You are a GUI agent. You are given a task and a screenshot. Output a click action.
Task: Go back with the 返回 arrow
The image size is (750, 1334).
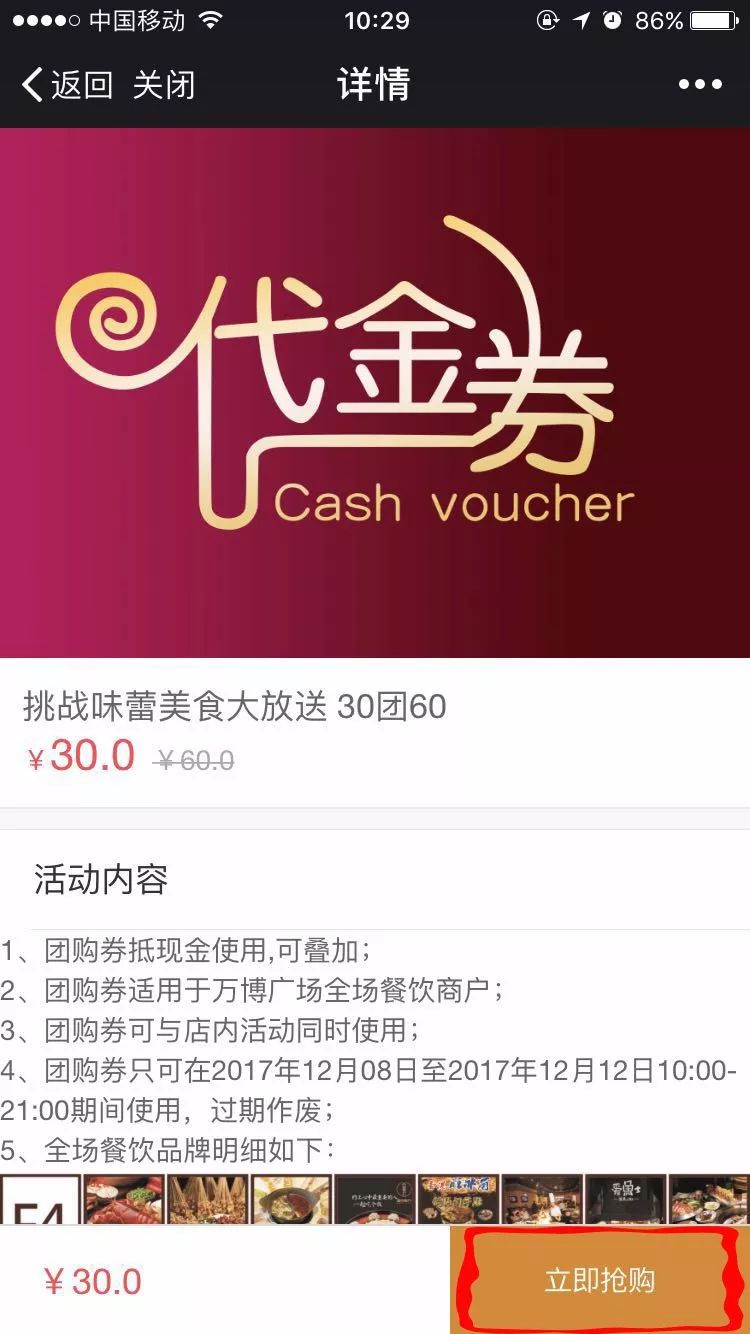tap(67, 85)
